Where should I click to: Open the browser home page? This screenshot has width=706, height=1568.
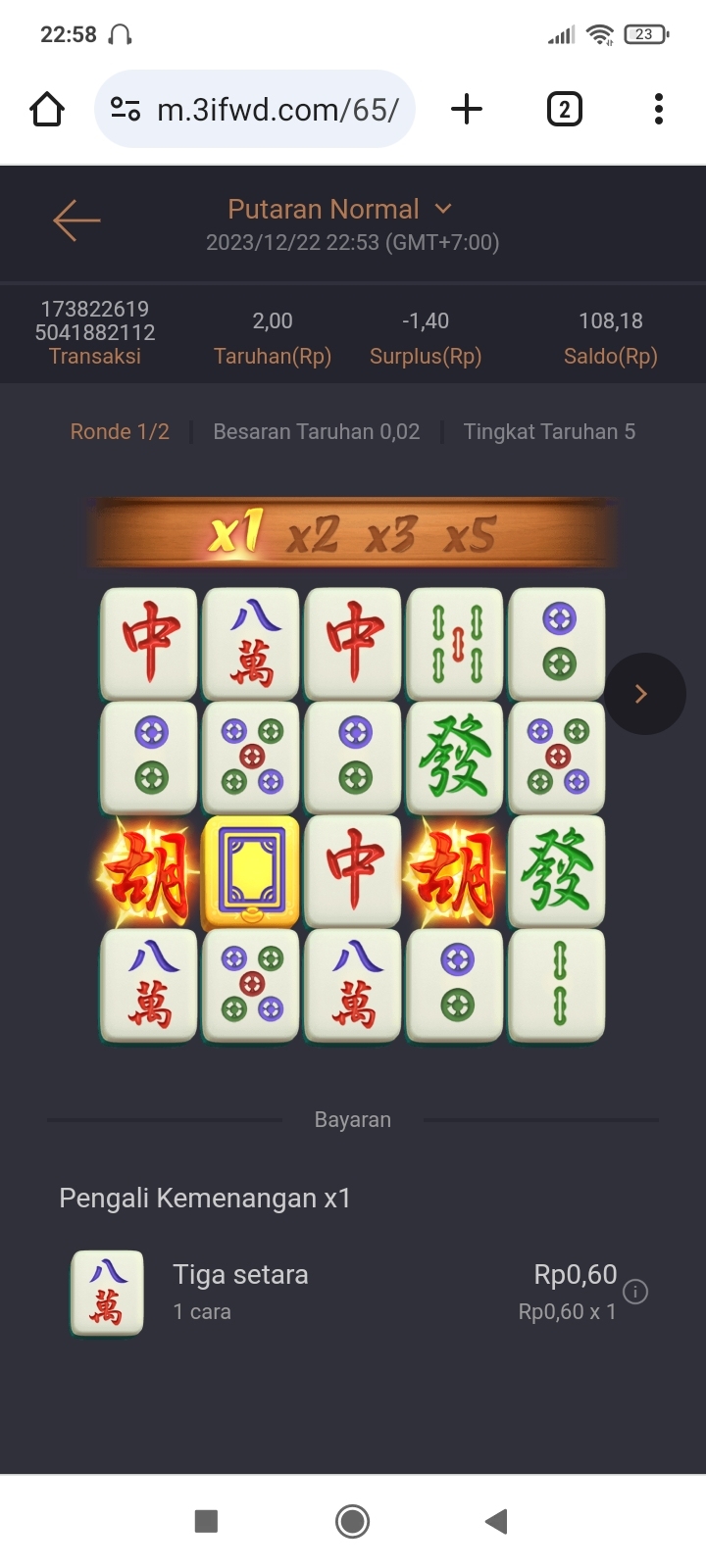click(47, 109)
